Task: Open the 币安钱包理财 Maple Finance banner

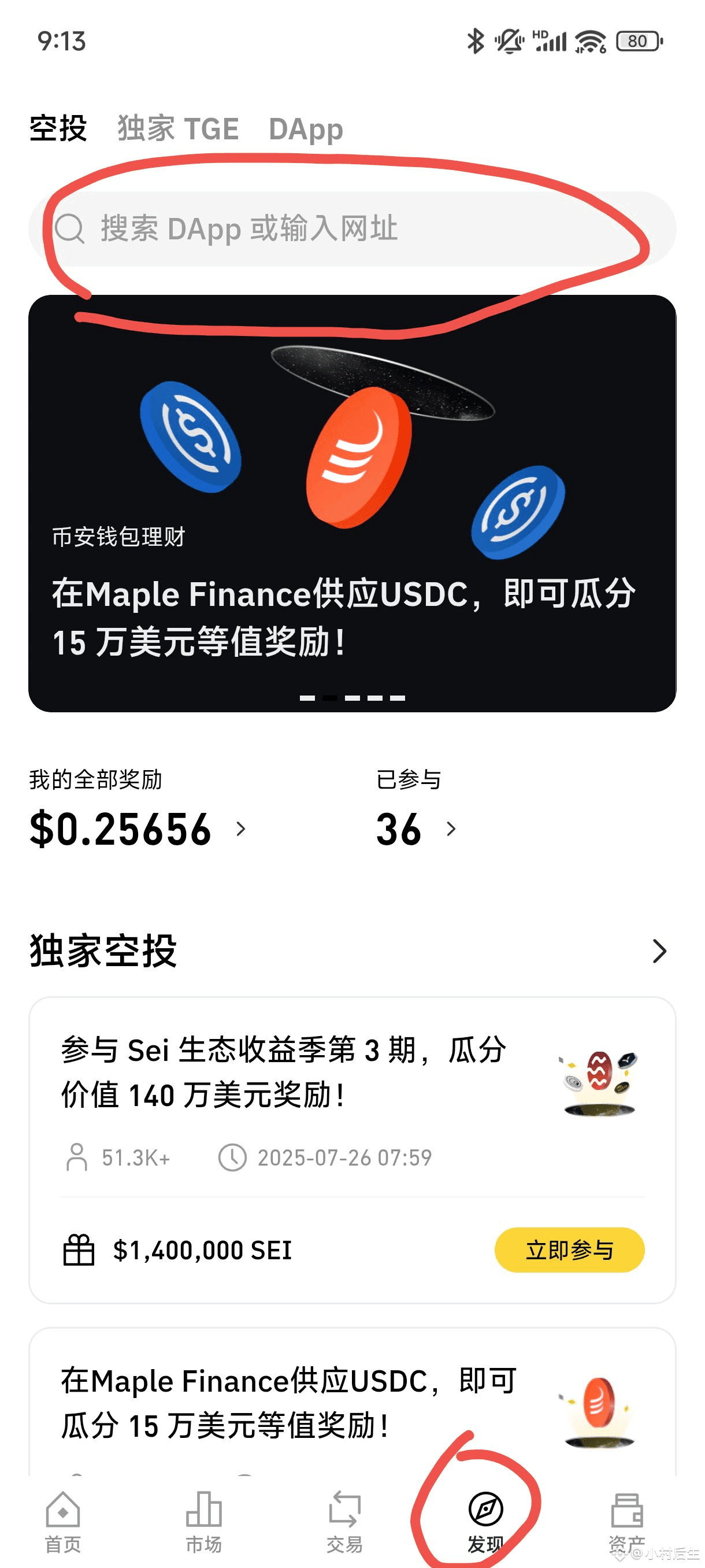Action: pyautogui.click(x=351, y=503)
